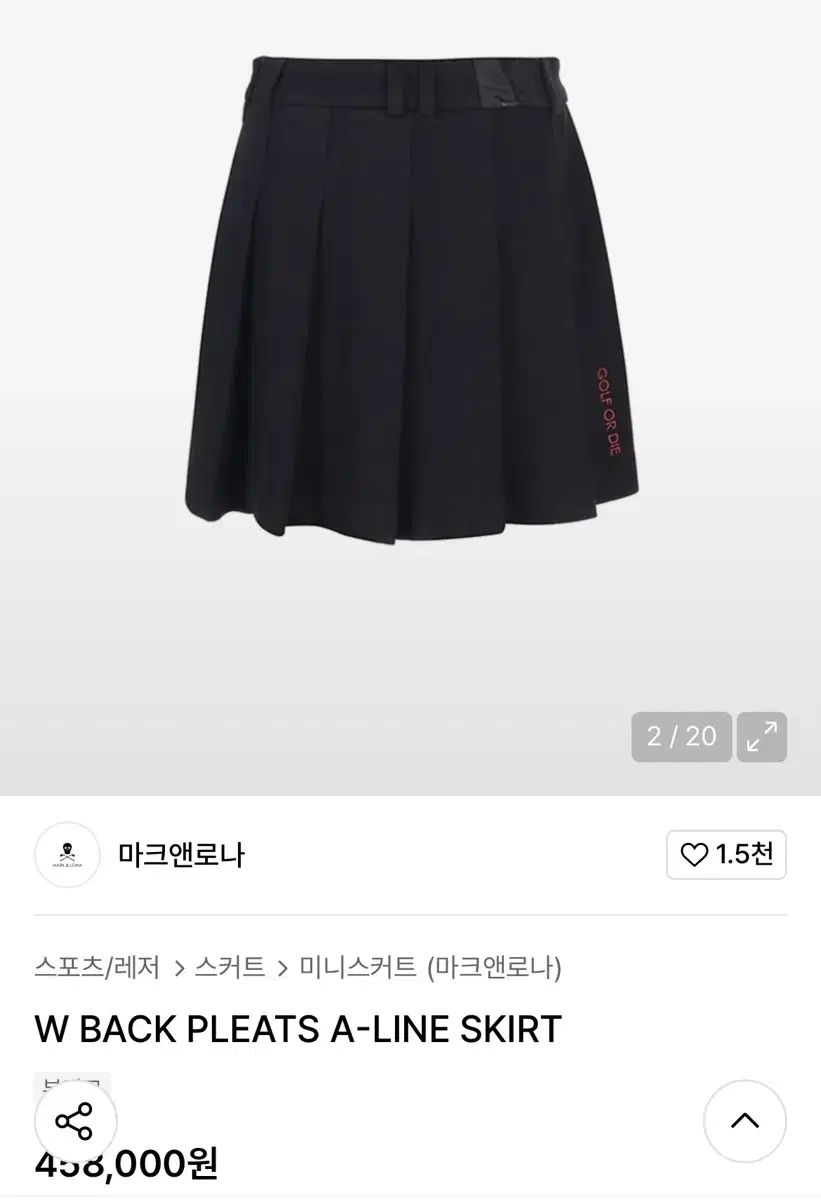The image size is (821, 1200).
Task: Share this product
Action: tap(75, 1121)
